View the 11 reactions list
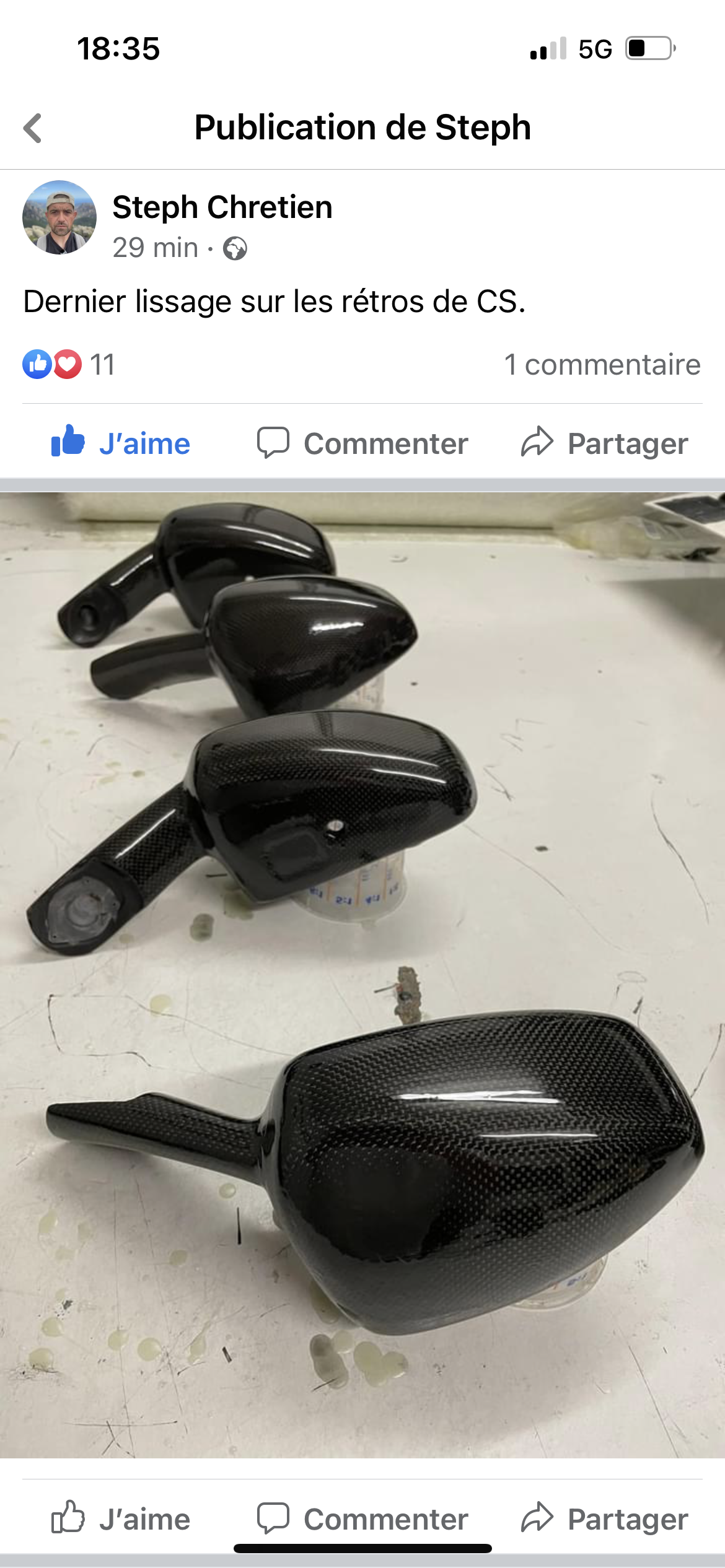The image size is (725, 1568). [x=69, y=364]
